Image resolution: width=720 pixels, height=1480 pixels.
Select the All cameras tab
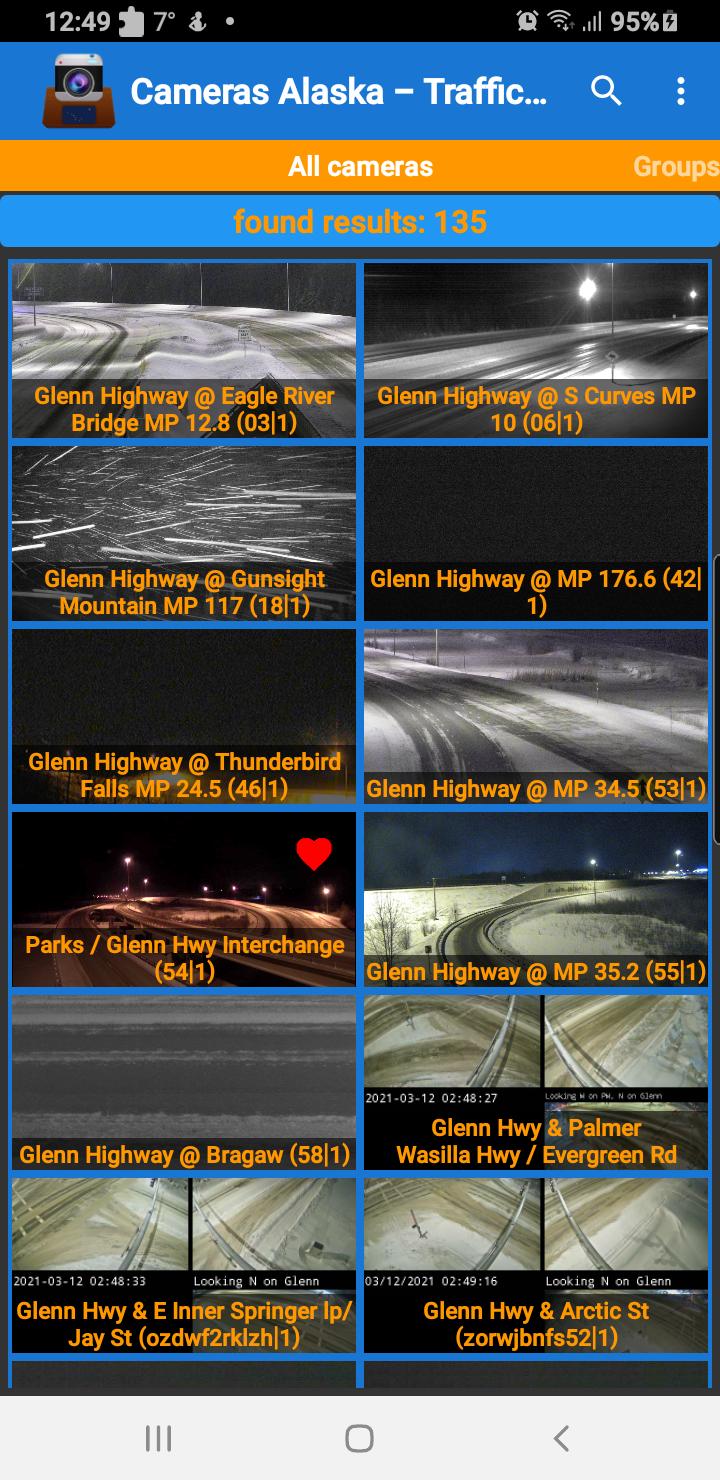coord(360,166)
